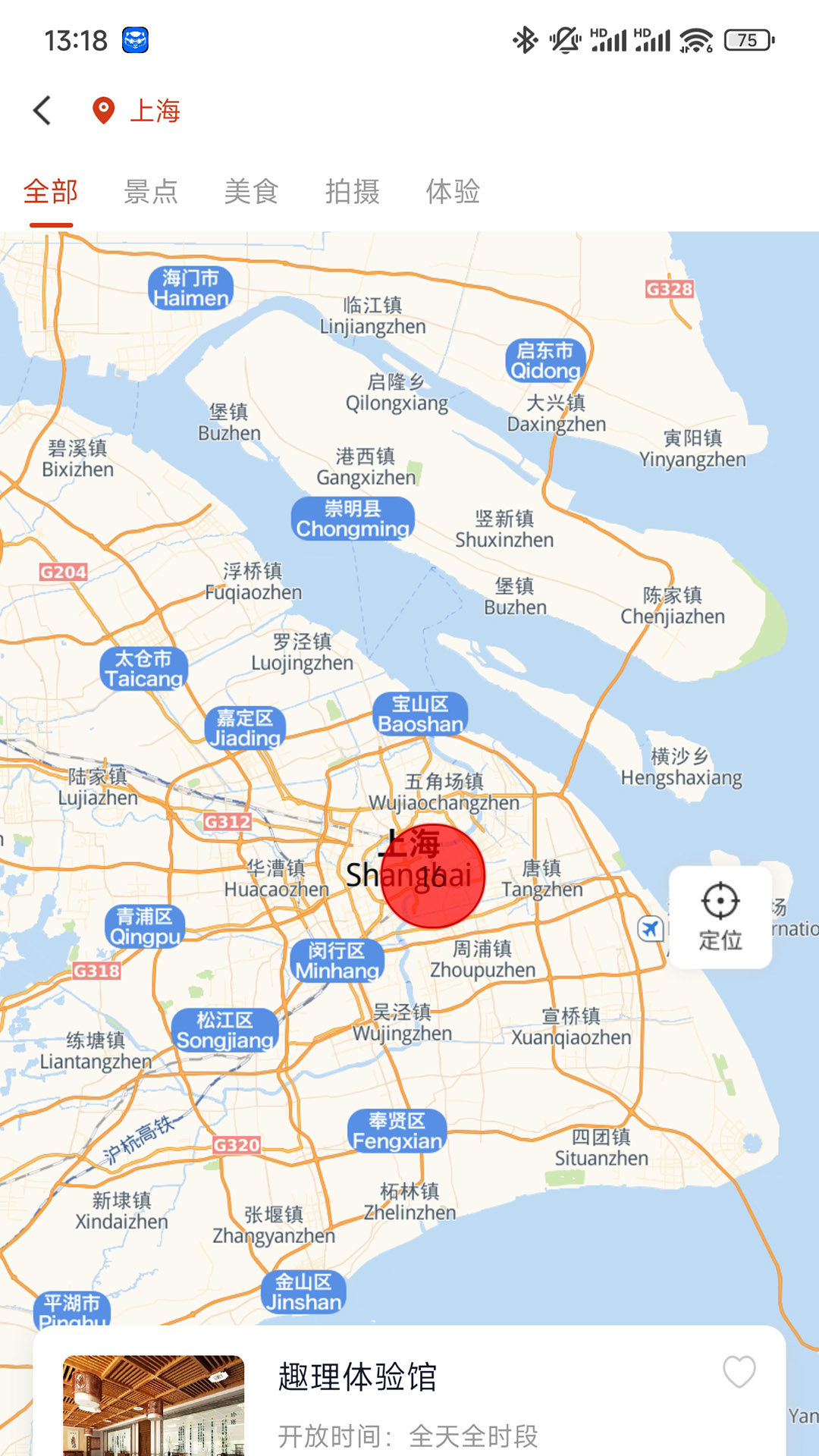Image resolution: width=819 pixels, height=1456 pixels.
Task: Select the 宝山区 Baoshan map label
Action: [421, 714]
